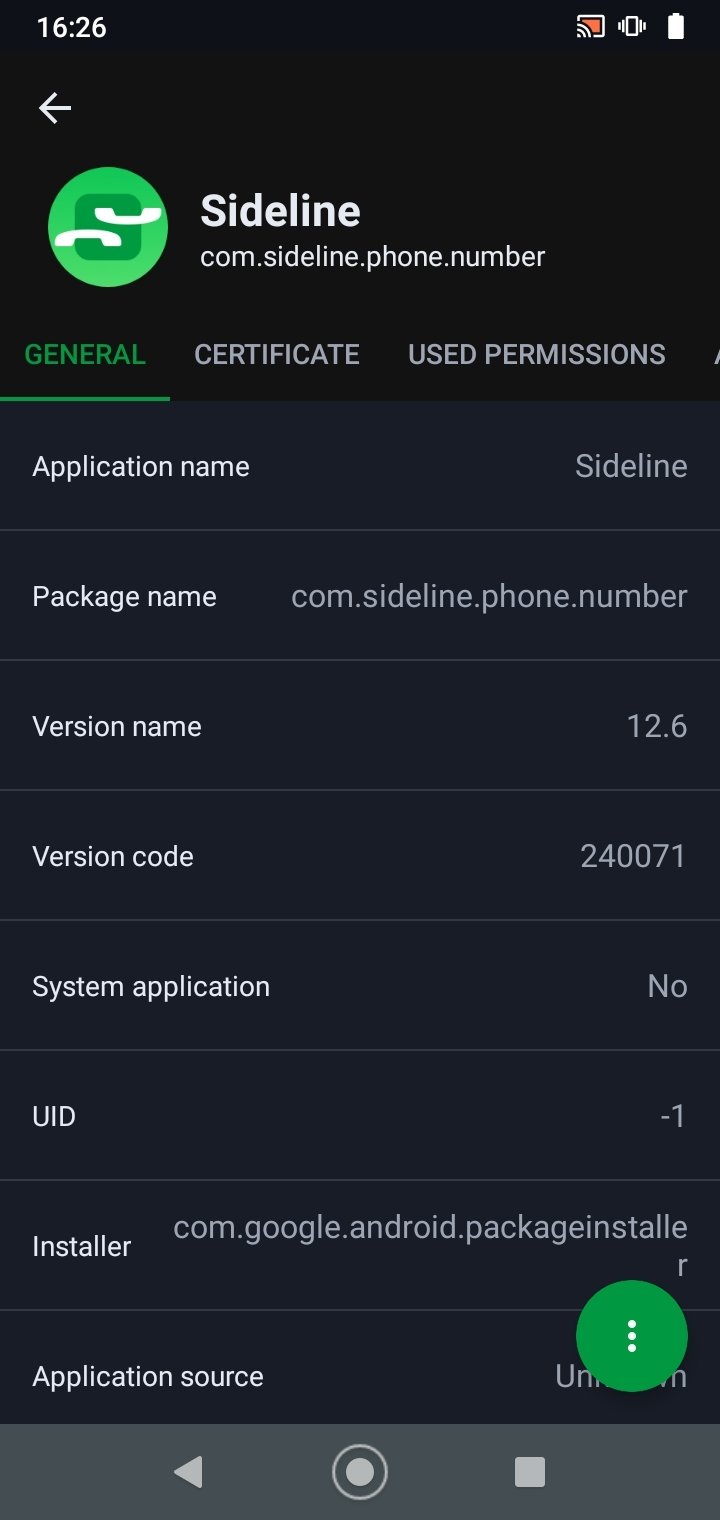The height and width of the screenshot is (1520, 720).
Task: Tap the vibrate mode status icon
Action: point(633,27)
